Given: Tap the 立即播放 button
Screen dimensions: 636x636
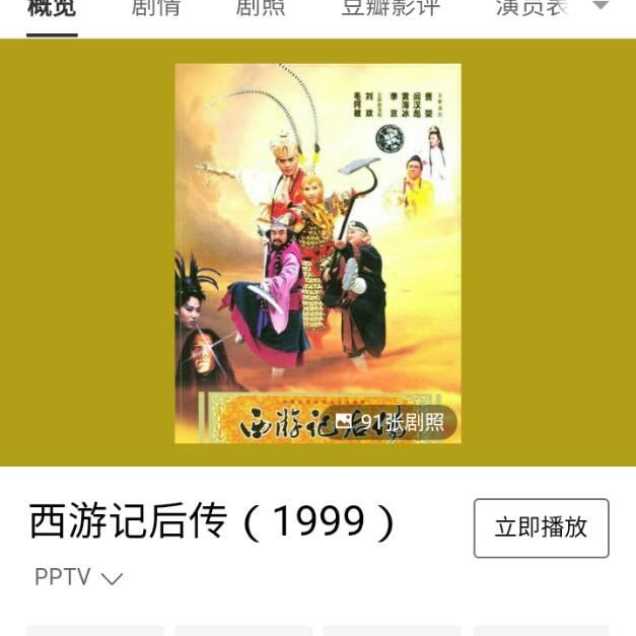Looking at the screenshot, I should point(541,528).
